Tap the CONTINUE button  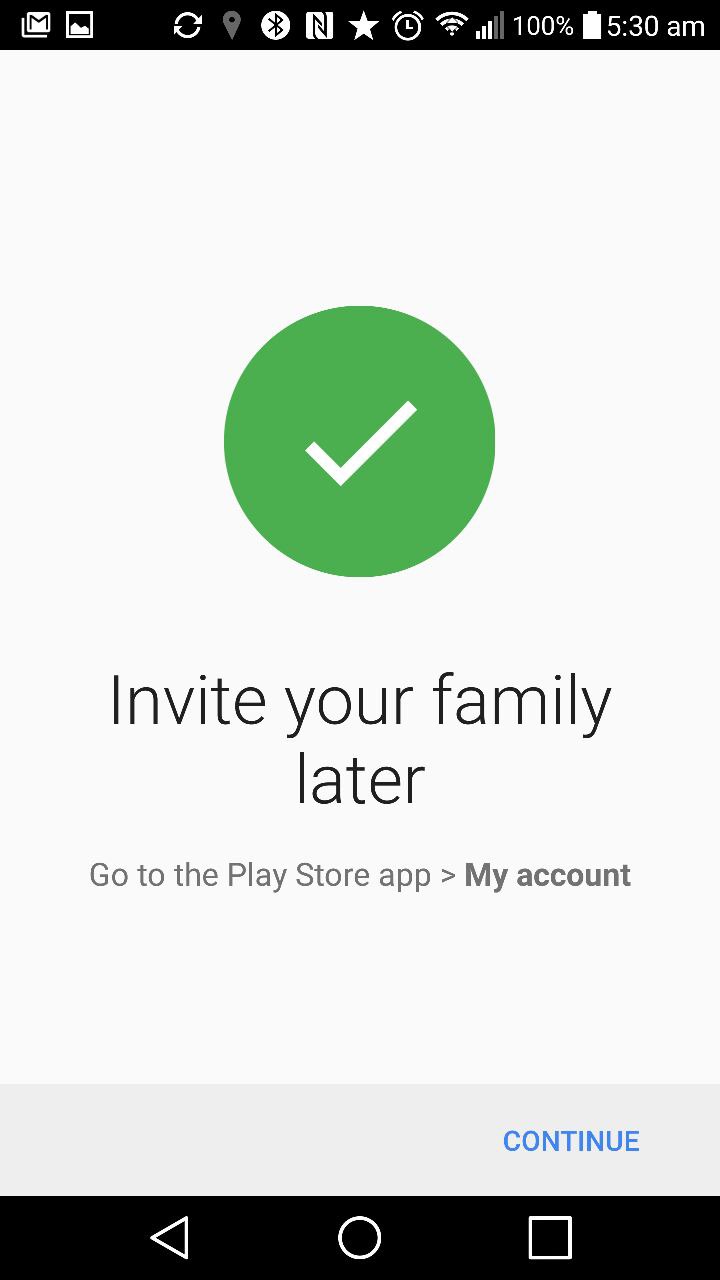point(570,1141)
